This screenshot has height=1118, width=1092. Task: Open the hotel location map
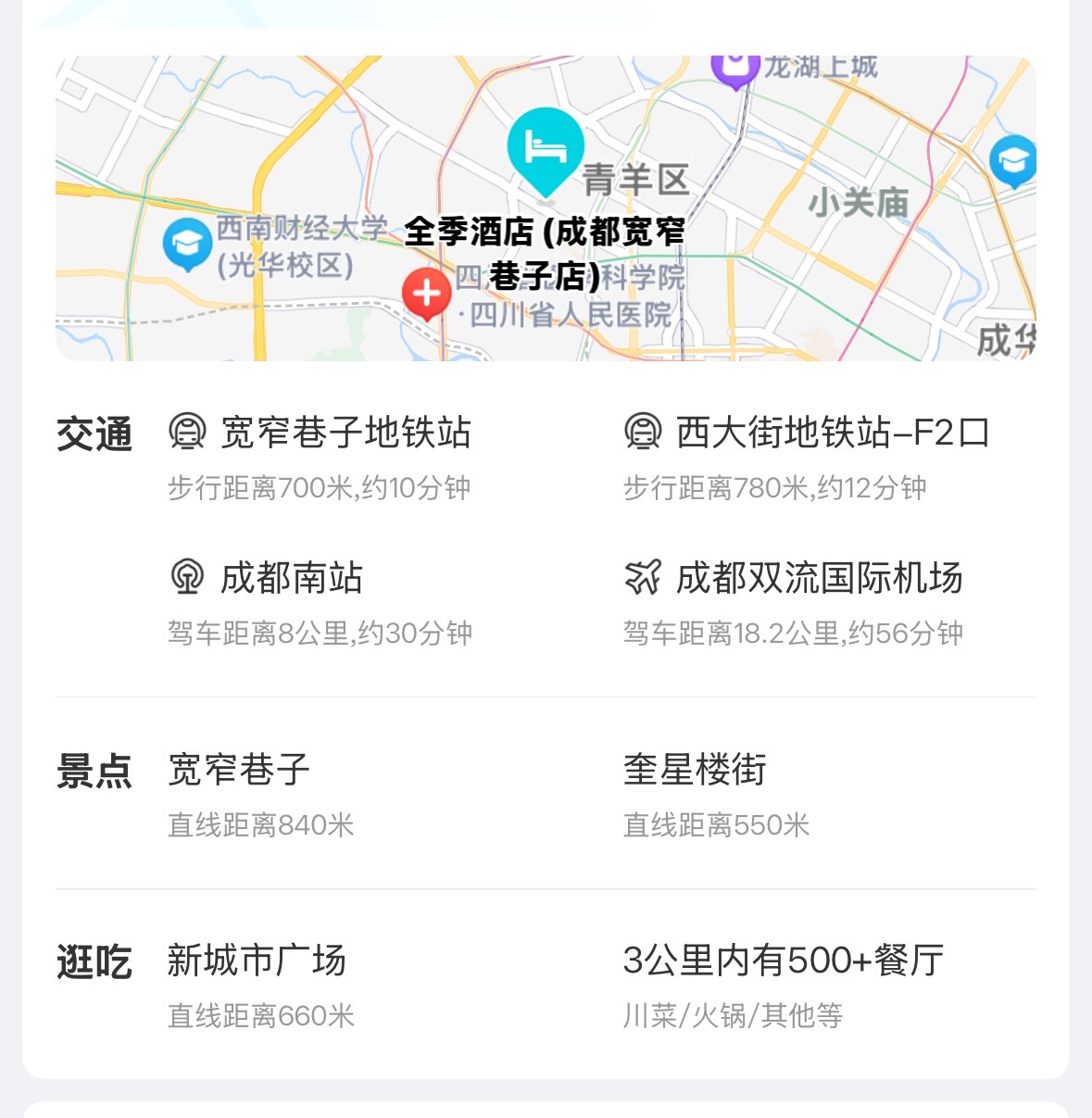pos(545,207)
